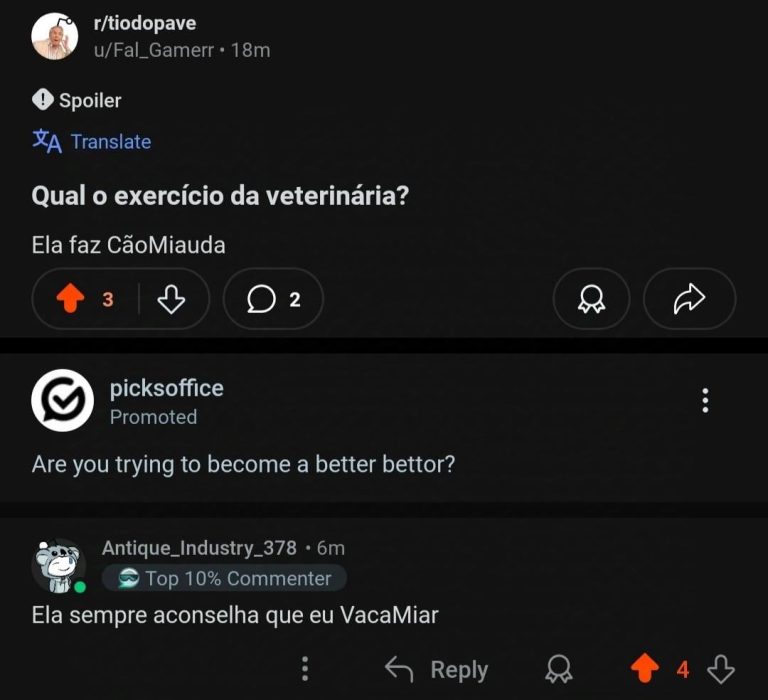Screen dimensions: 768x700
Task: Open the post's comments button
Action: coord(273,299)
